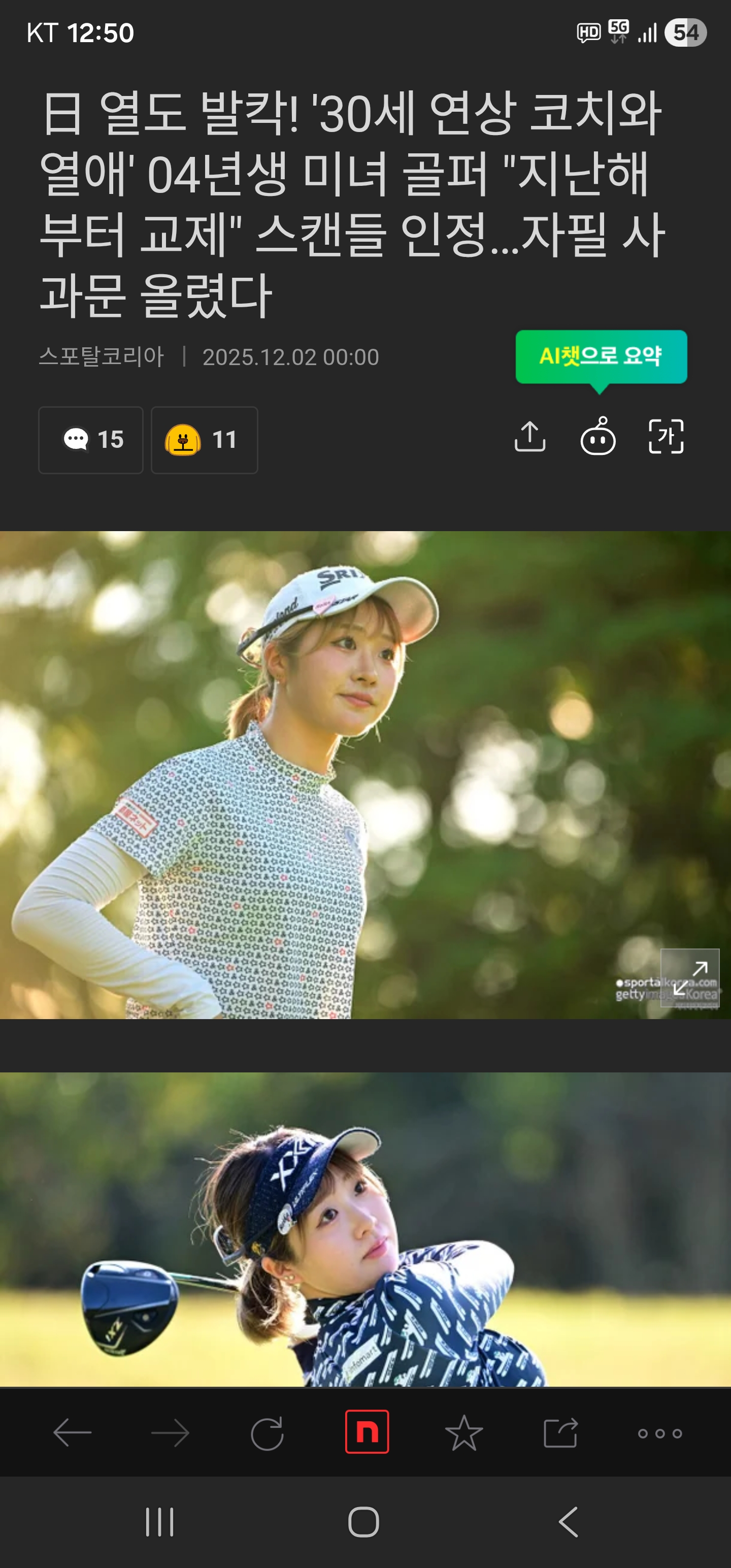Tap 'AI챗으로 요약' summary button
Image resolution: width=731 pixels, height=1568 pixels.
pos(601,356)
